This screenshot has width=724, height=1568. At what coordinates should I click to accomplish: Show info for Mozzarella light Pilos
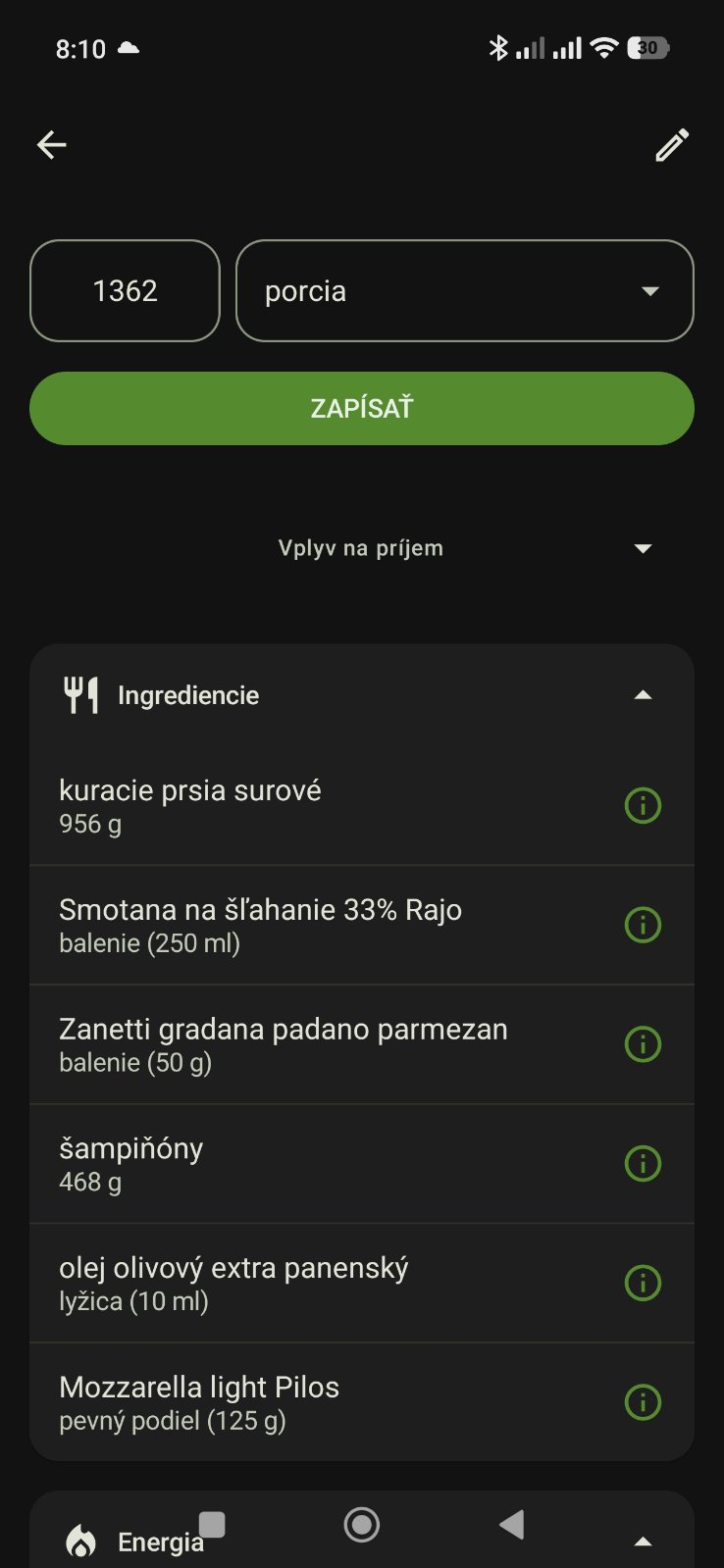click(x=643, y=1402)
